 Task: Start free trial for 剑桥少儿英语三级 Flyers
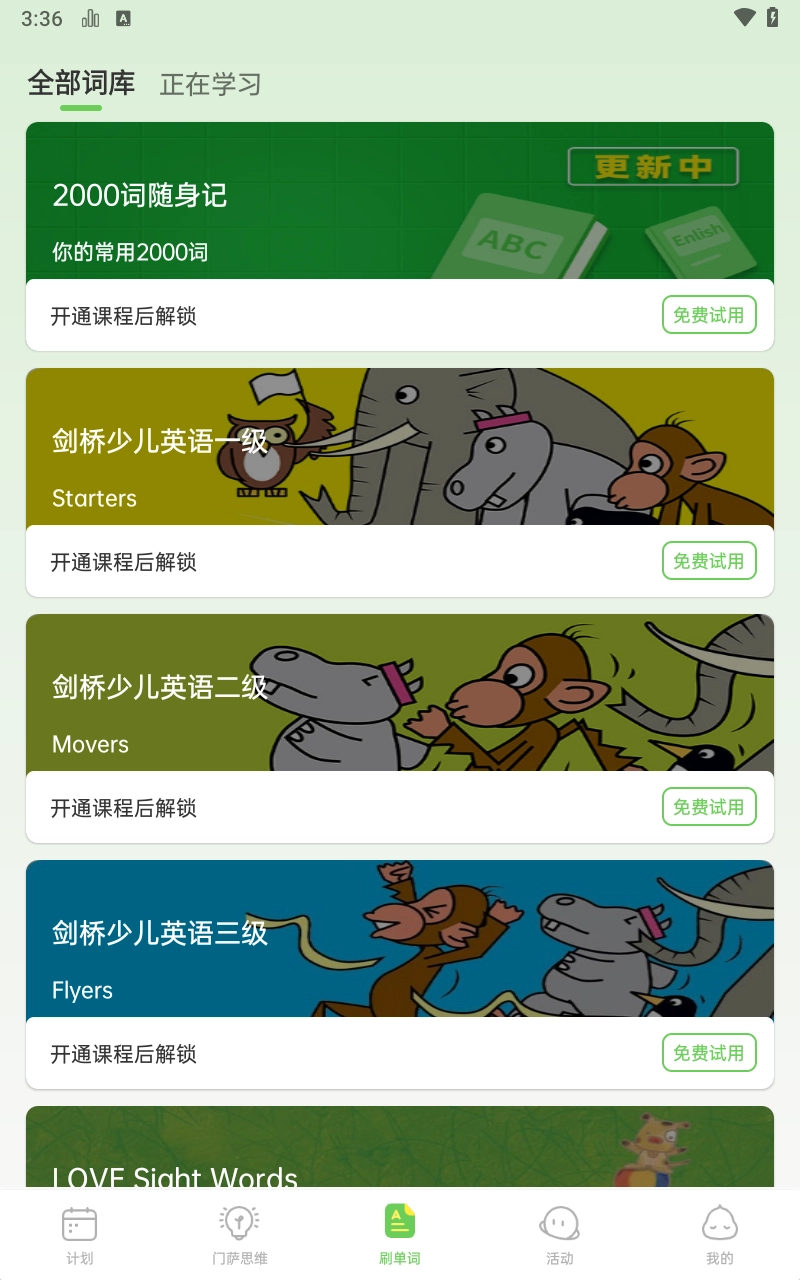point(709,1052)
